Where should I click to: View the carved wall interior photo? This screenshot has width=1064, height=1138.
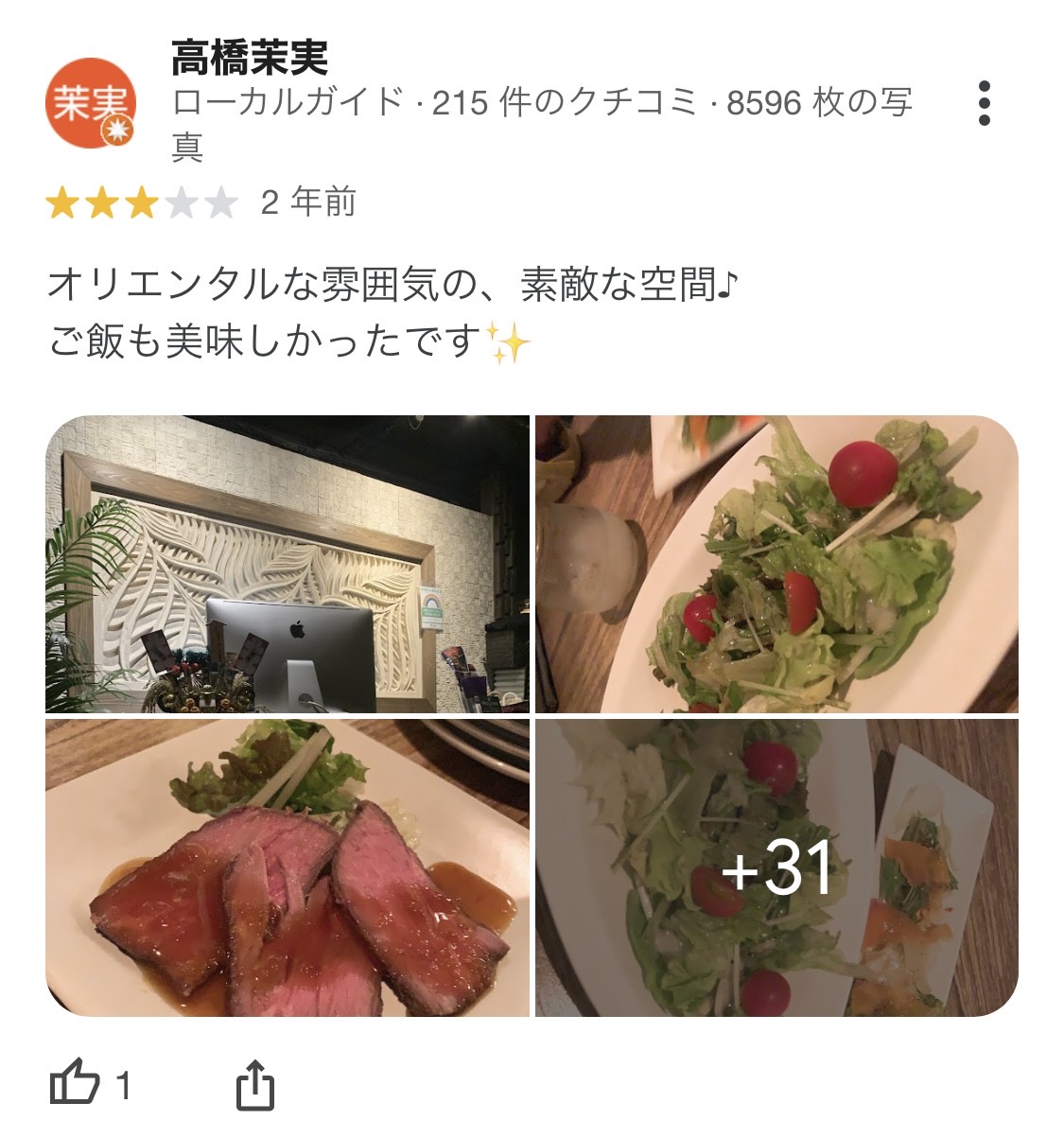[288, 564]
